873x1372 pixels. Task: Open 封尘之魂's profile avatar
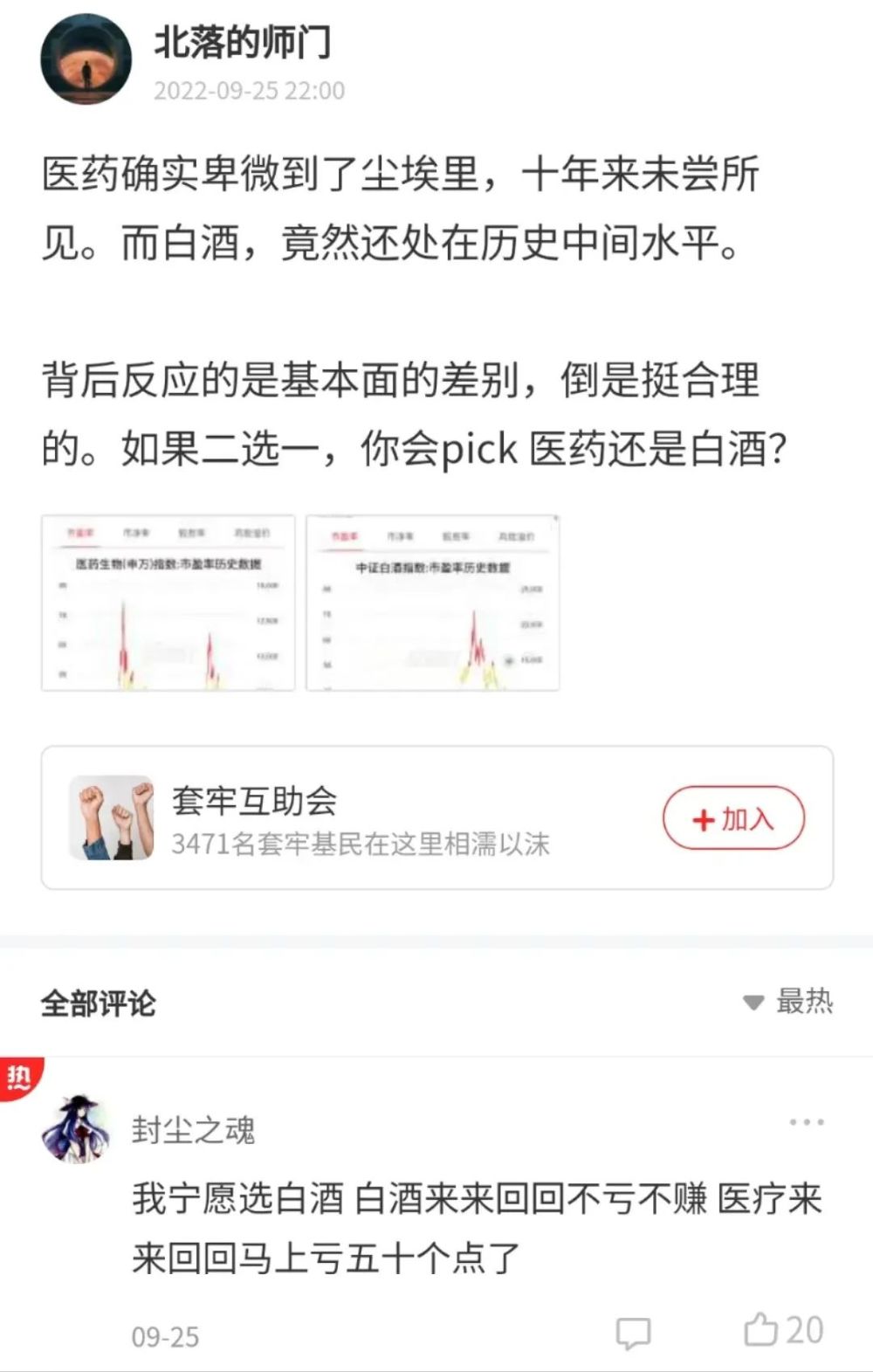(78, 1130)
